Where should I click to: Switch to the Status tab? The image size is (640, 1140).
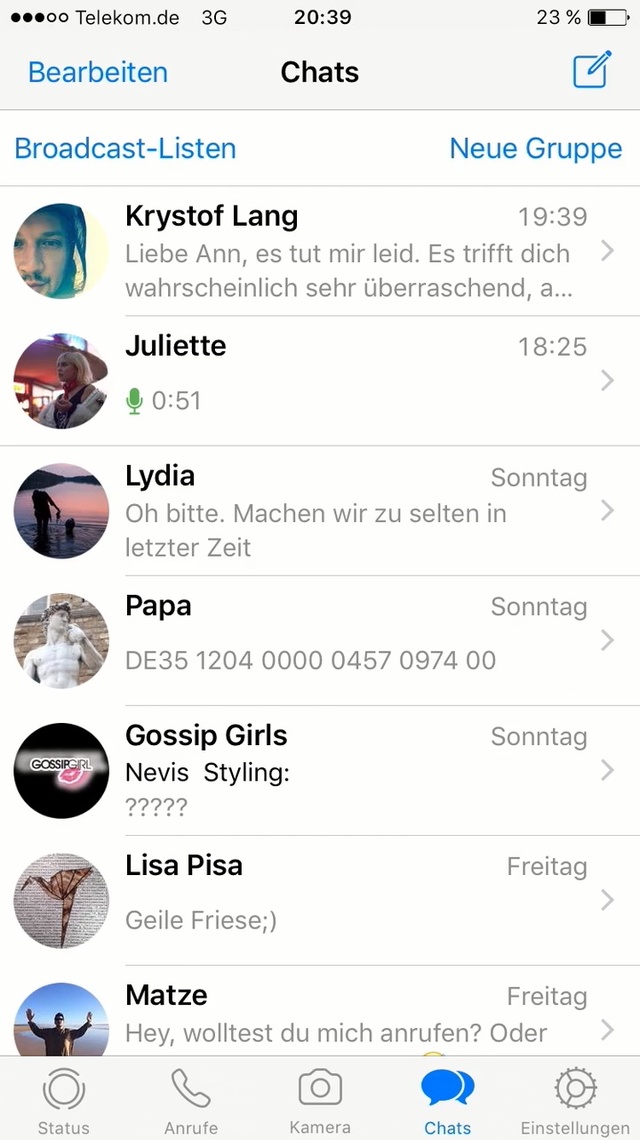pos(64,1100)
